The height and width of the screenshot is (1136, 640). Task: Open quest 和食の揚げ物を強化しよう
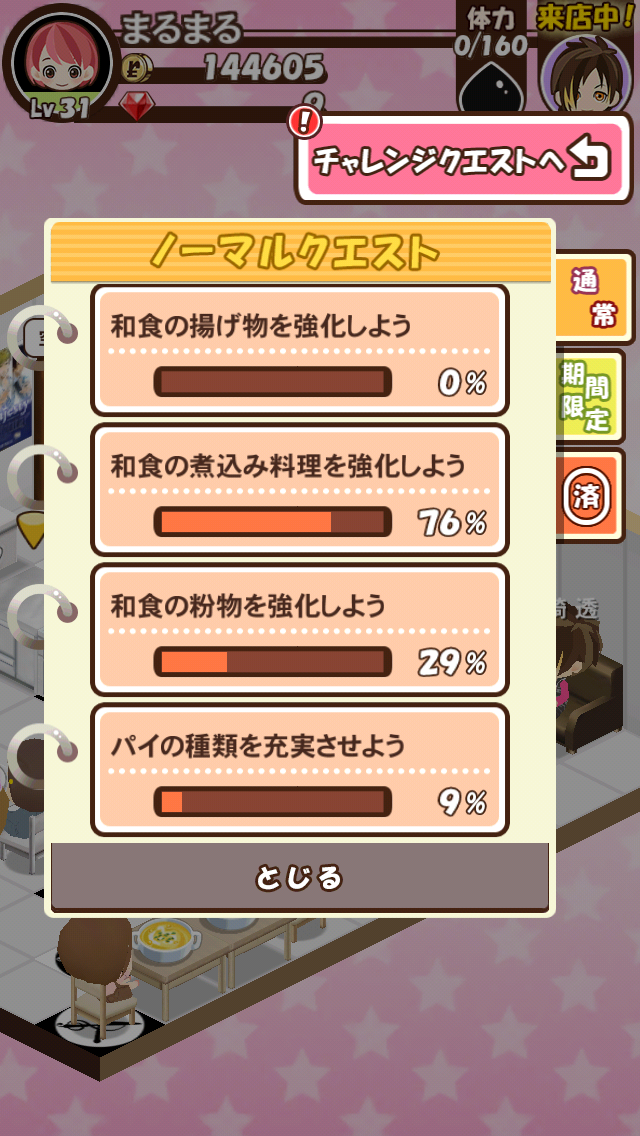pos(300,350)
